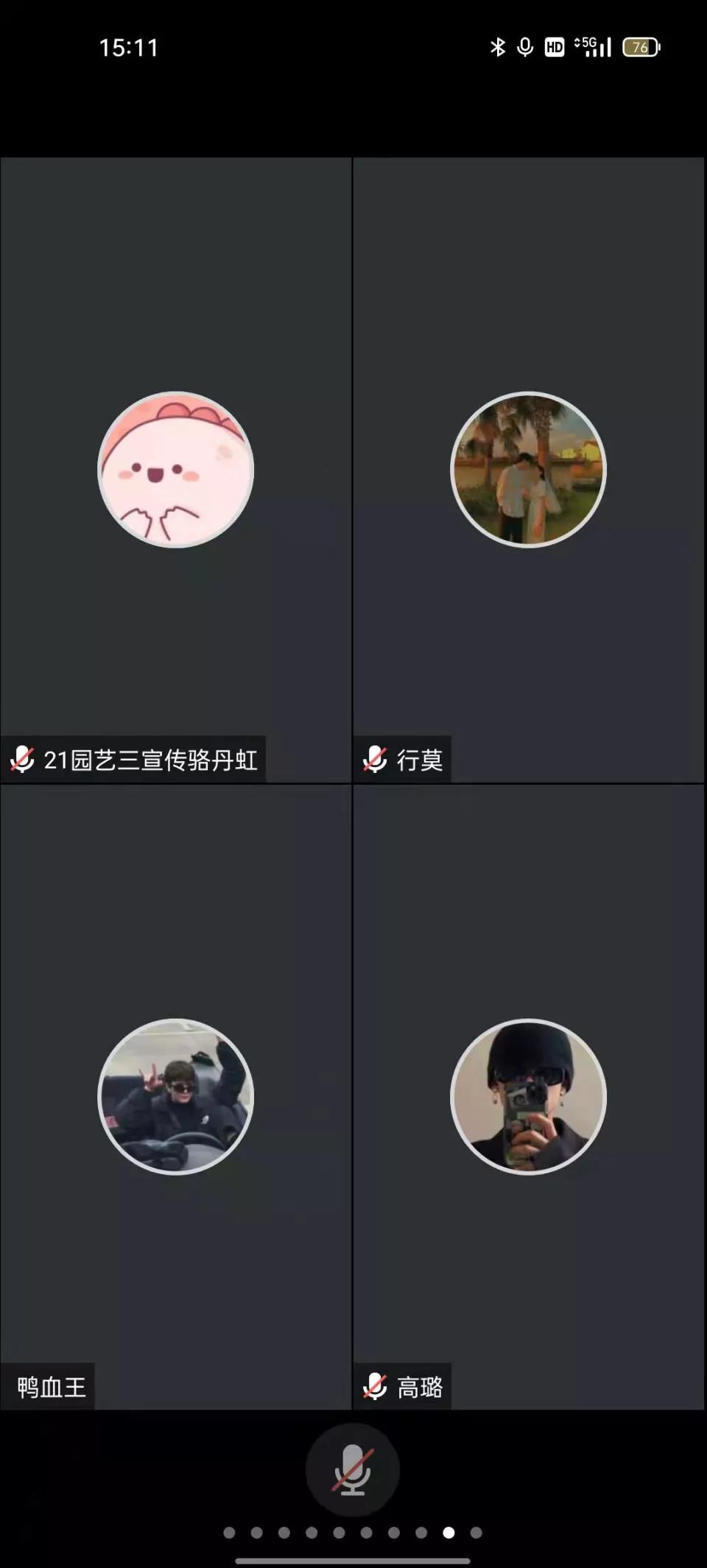Viewport: 707px width, 1568px height.
Task: Open participant tile 21园艺三宣传骆丹虹
Action: point(176,470)
